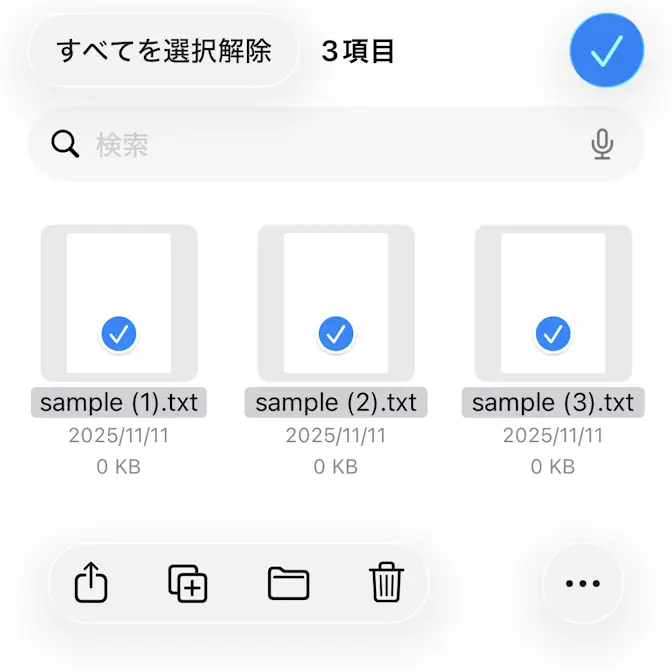Open the more options ellipsis menu
Viewport: 672px width, 672px height.
coord(583,584)
